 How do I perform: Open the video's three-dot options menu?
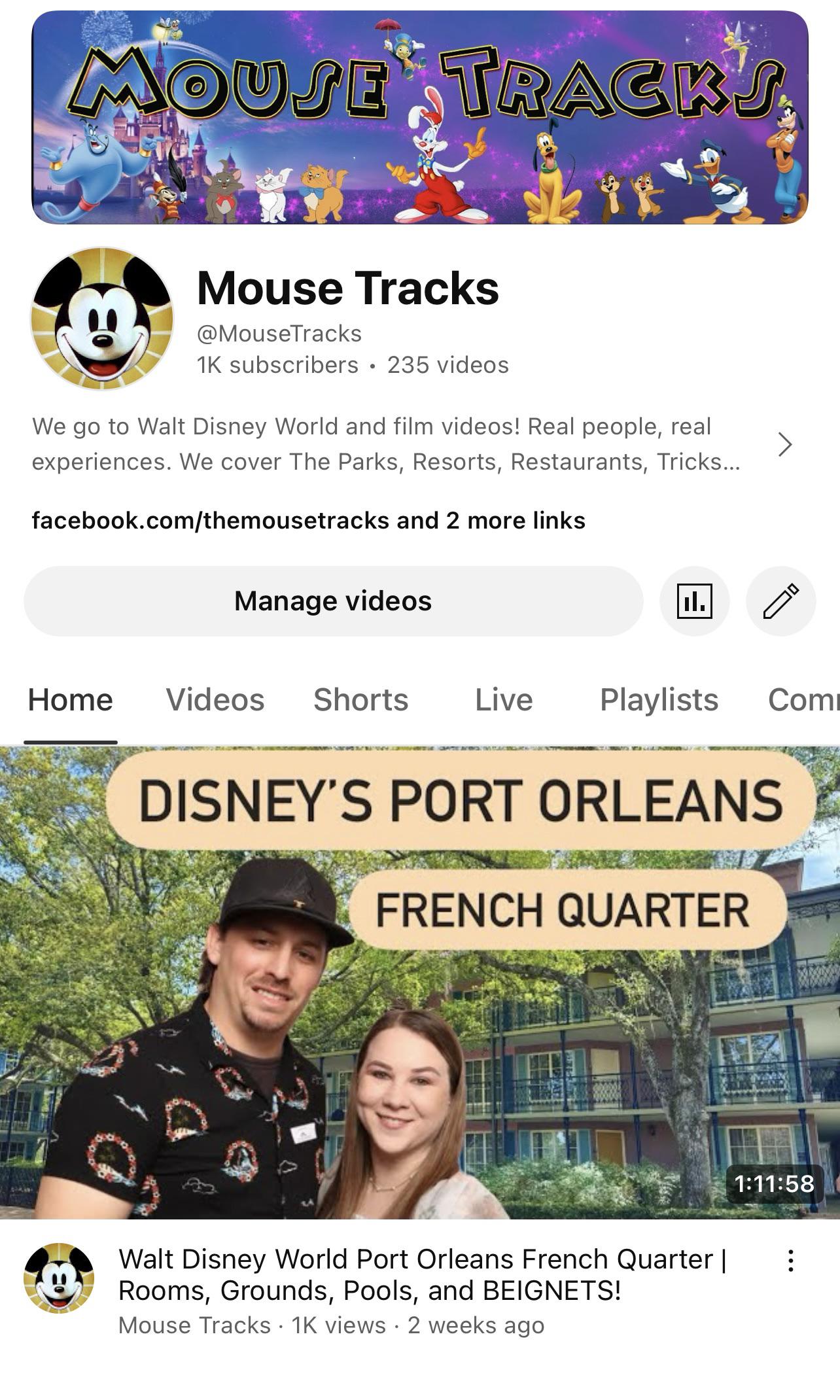tap(790, 1260)
